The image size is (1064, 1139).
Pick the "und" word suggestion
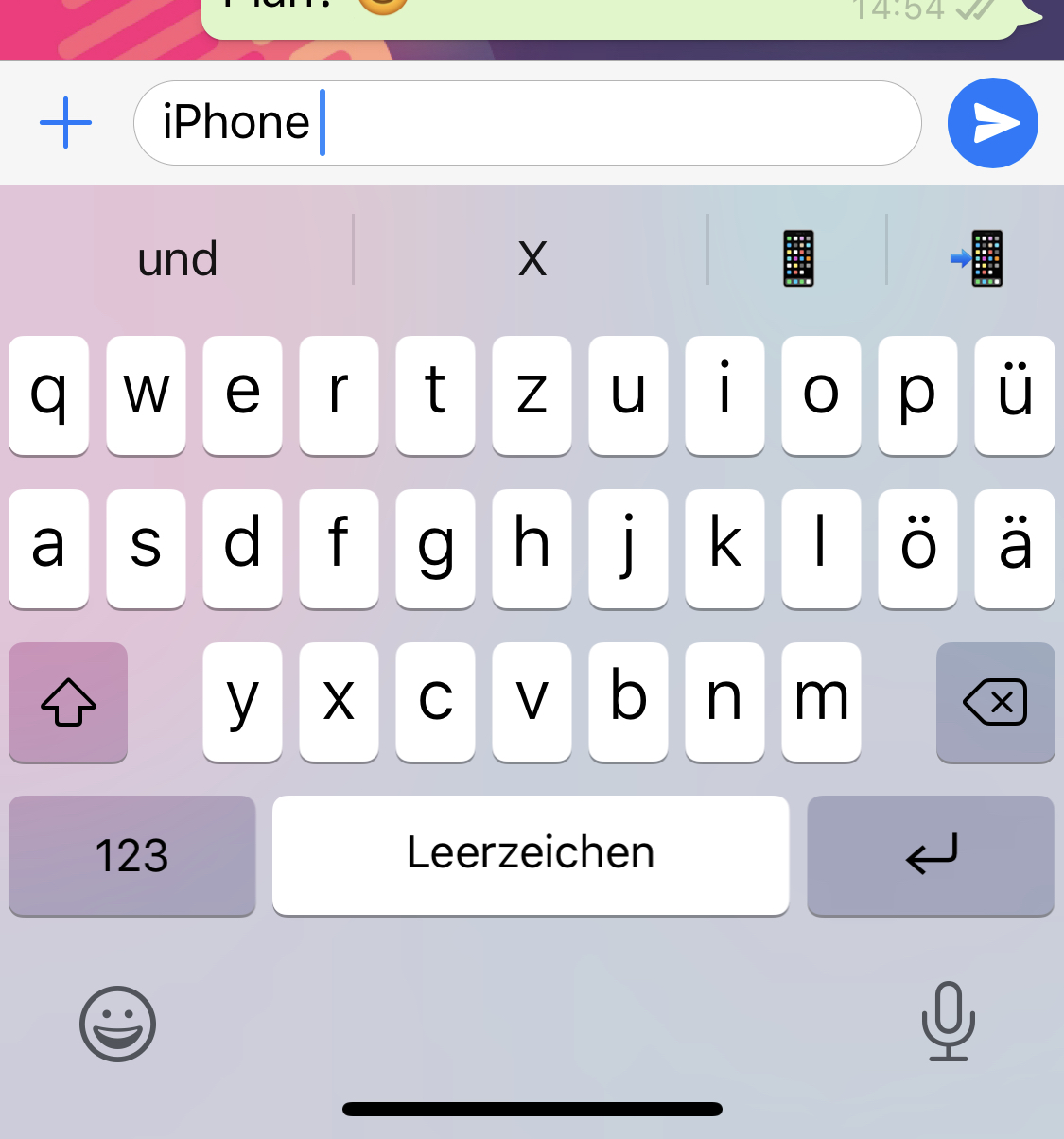(178, 257)
